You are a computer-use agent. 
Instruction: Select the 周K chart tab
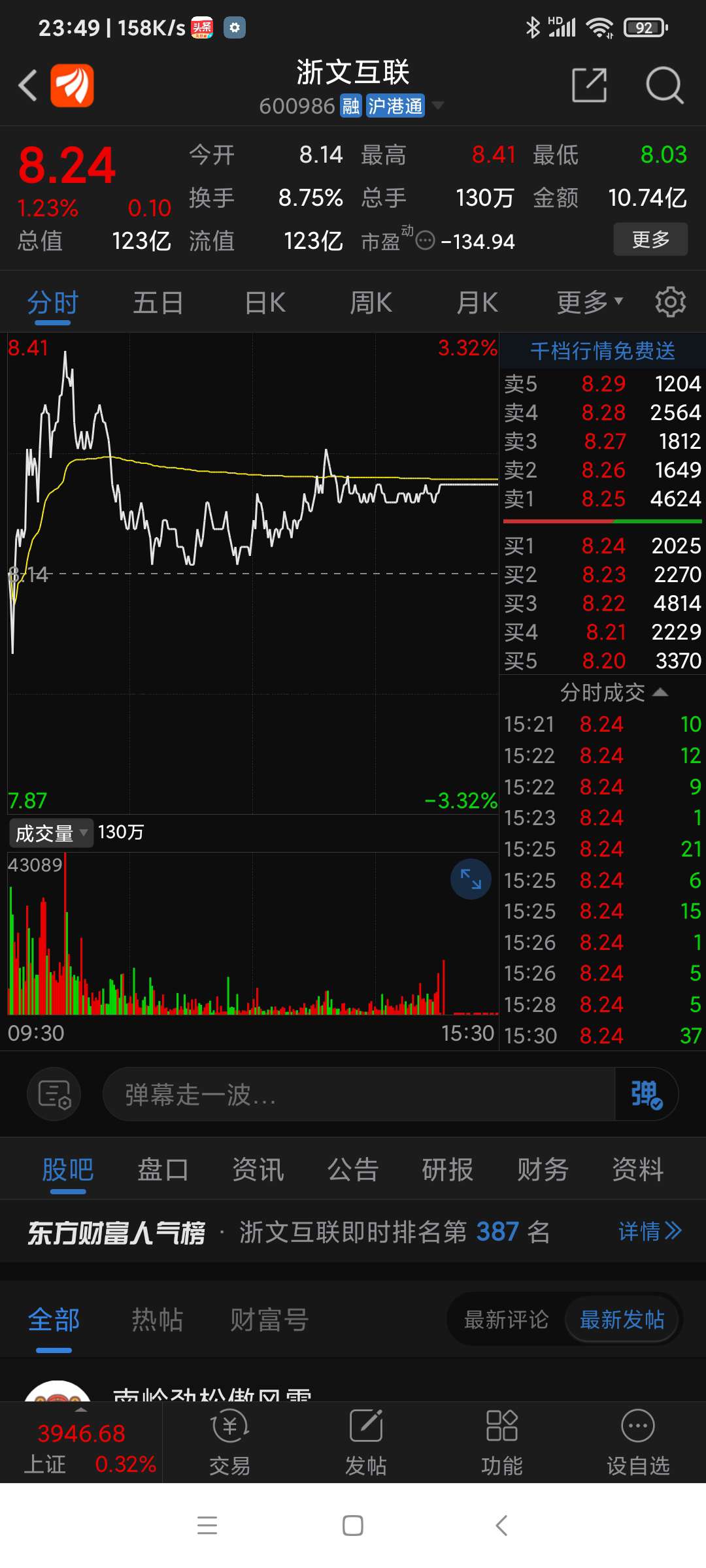point(371,303)
